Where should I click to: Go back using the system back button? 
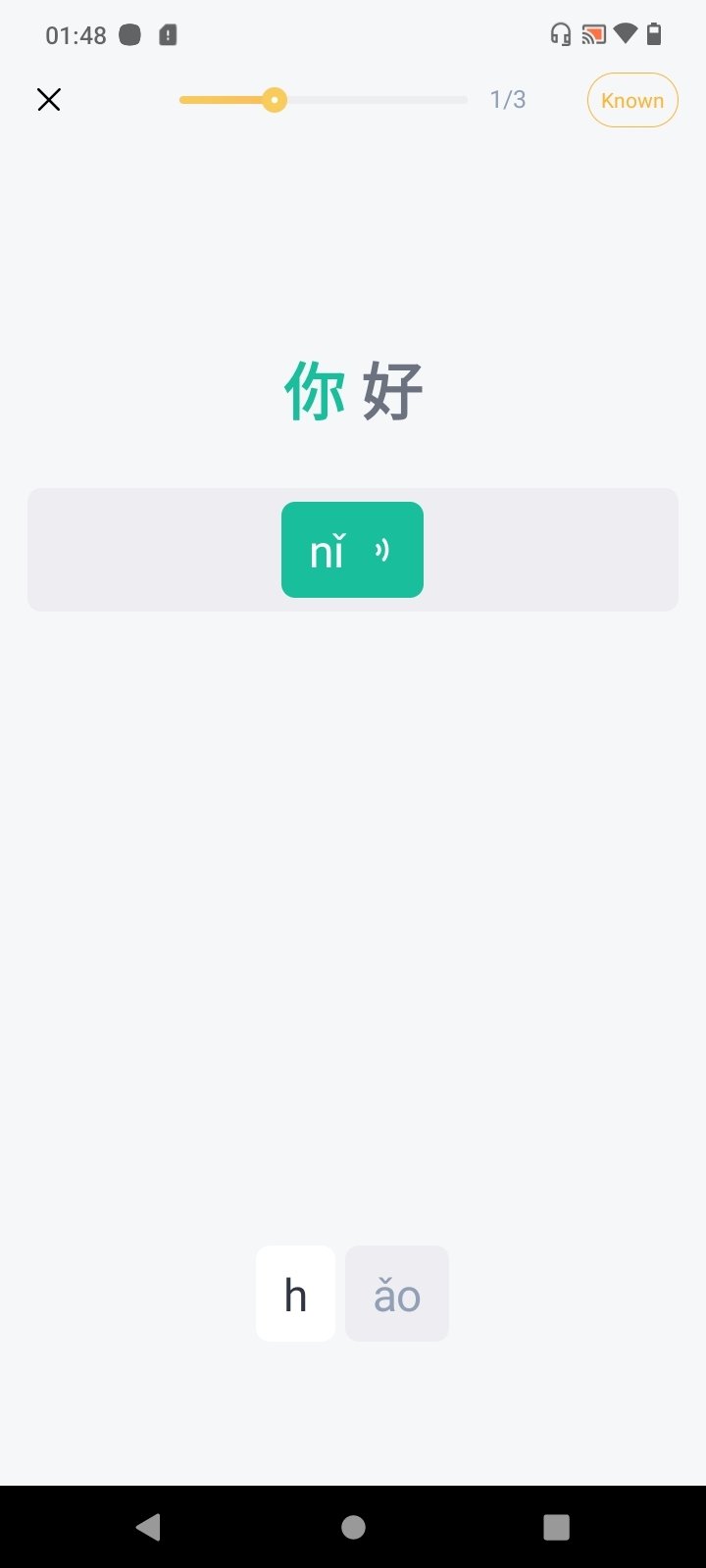pos(148,1527)
